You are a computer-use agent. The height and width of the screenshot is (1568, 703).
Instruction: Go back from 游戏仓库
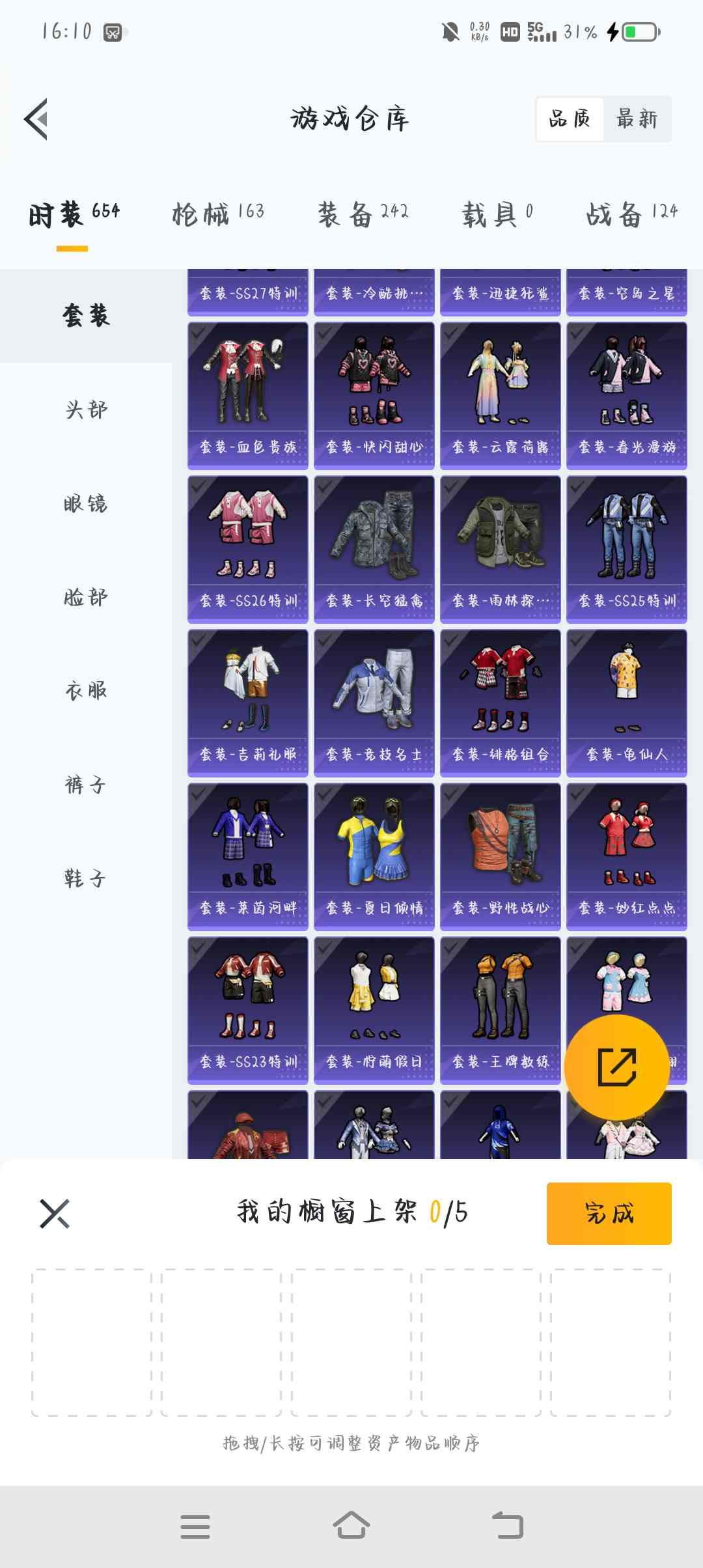click(37, 119)
